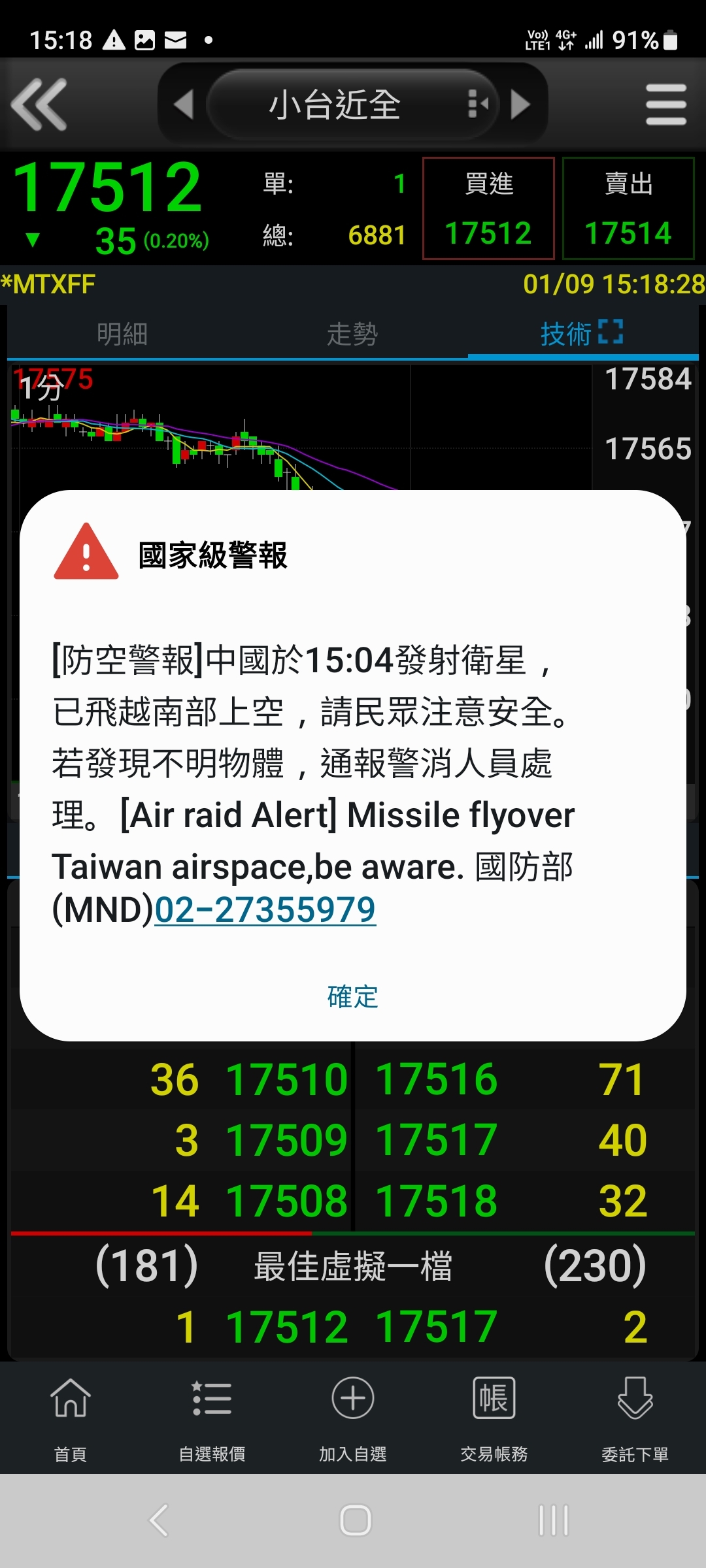Open recent apps from navigation bar
The image size is (706, 1568).
[554, 1520]
